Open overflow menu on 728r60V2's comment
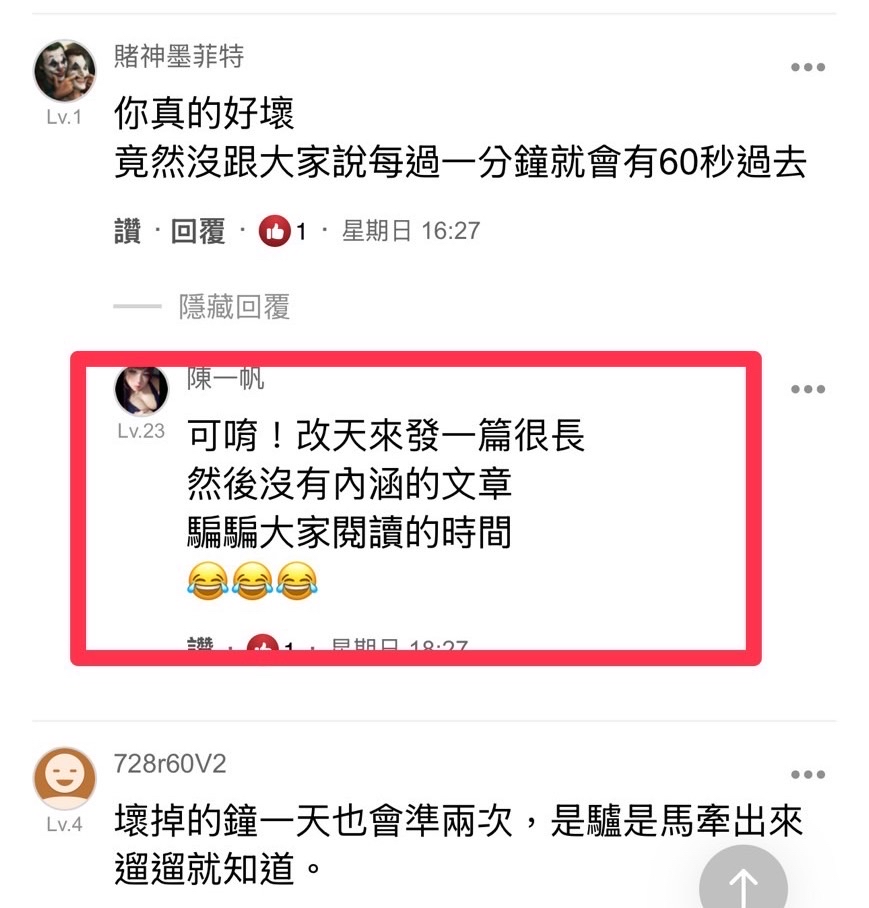The image size is (869, 908). point(808,774)
